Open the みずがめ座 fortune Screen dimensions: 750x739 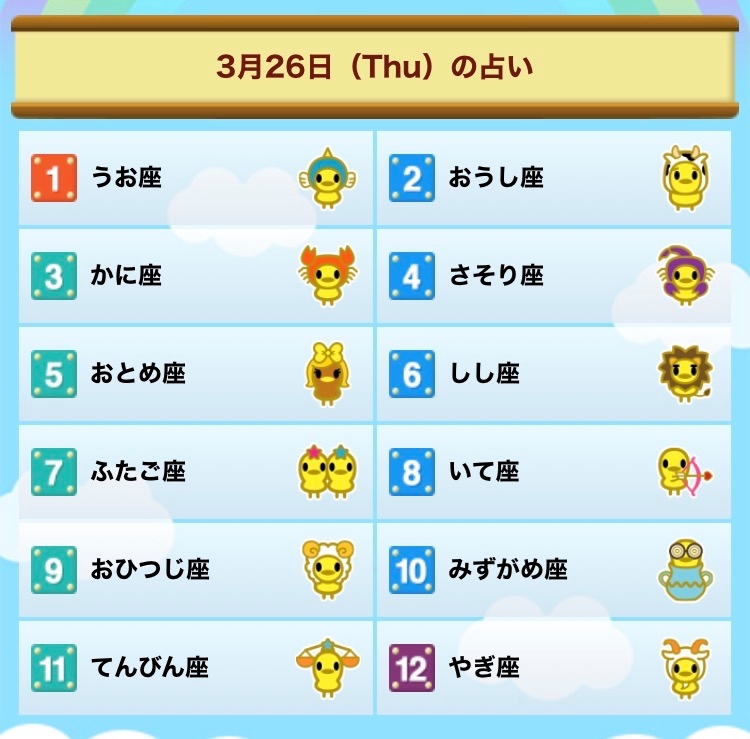(554, 570)
